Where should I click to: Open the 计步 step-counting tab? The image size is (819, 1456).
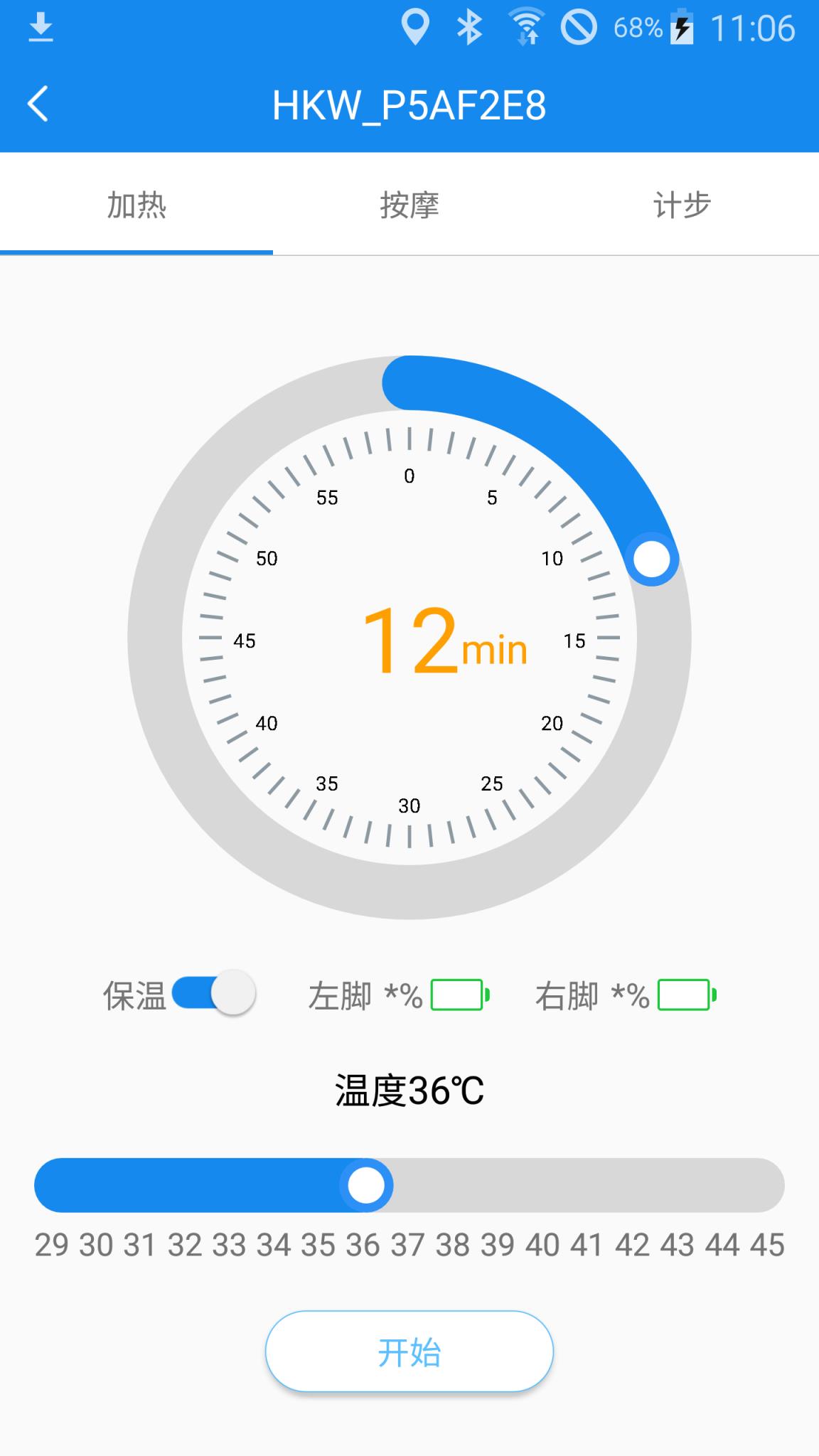coord(682,206)
